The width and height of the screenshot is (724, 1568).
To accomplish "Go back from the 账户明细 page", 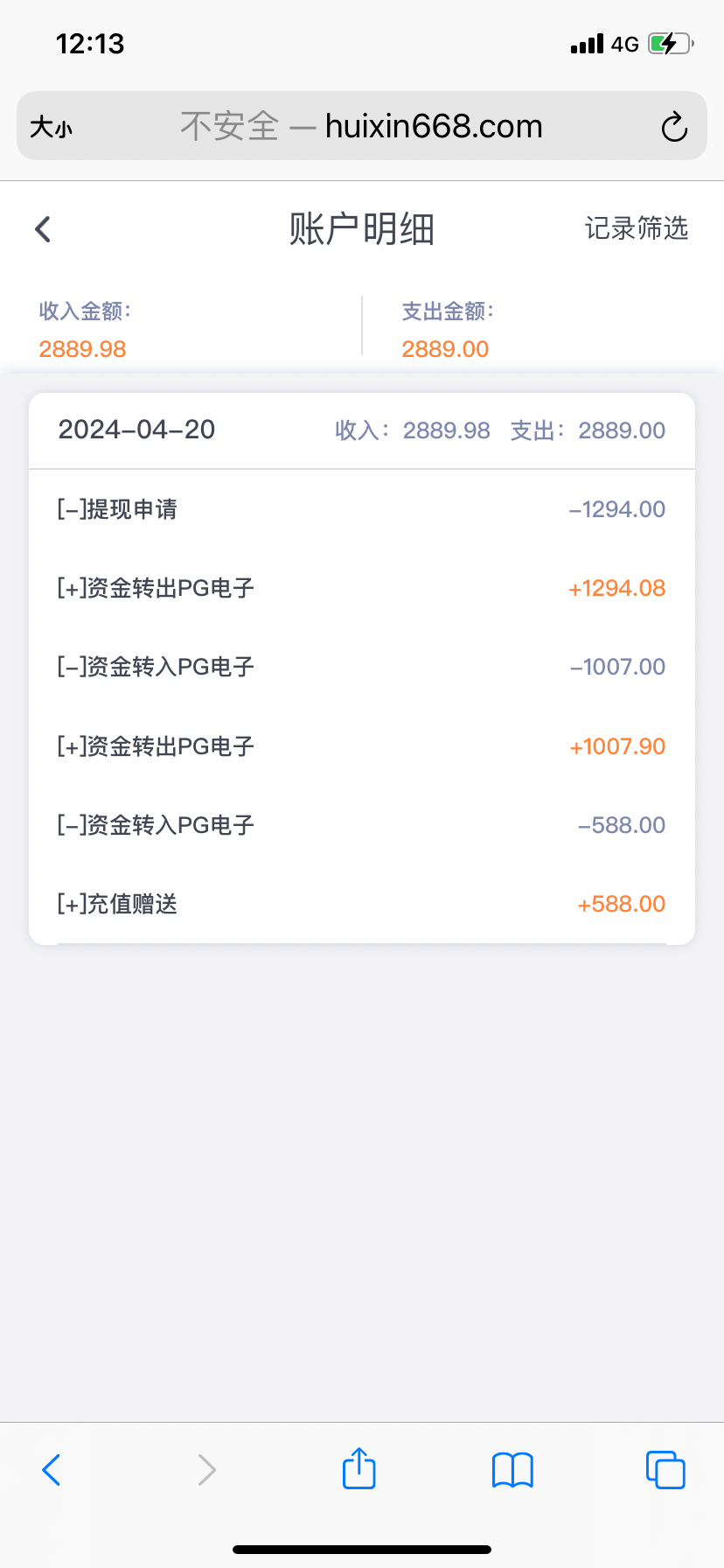I will pyautogui.click(x=43, y=229).
